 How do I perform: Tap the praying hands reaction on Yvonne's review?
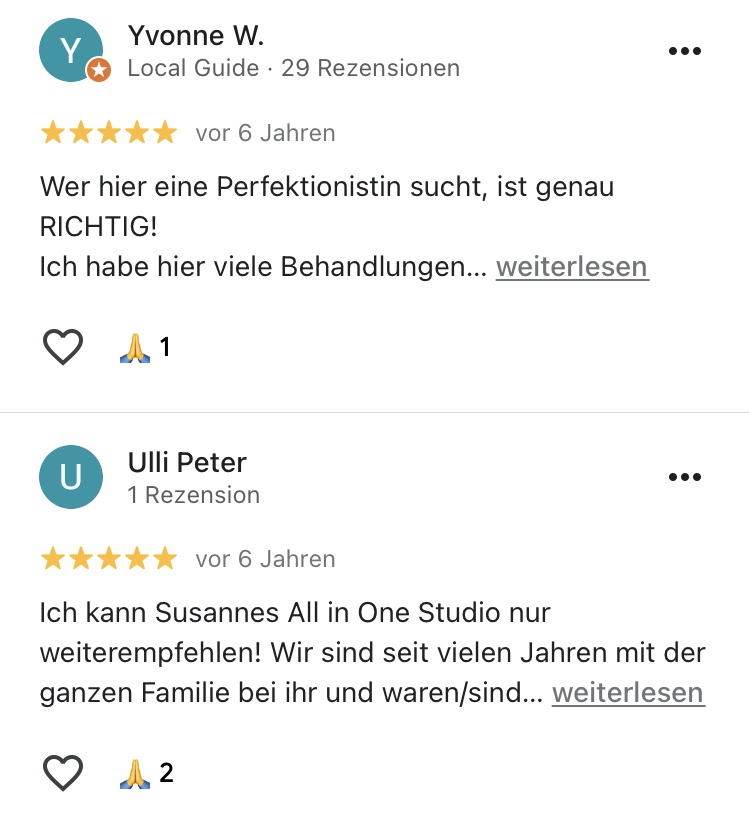coord(135,347)
